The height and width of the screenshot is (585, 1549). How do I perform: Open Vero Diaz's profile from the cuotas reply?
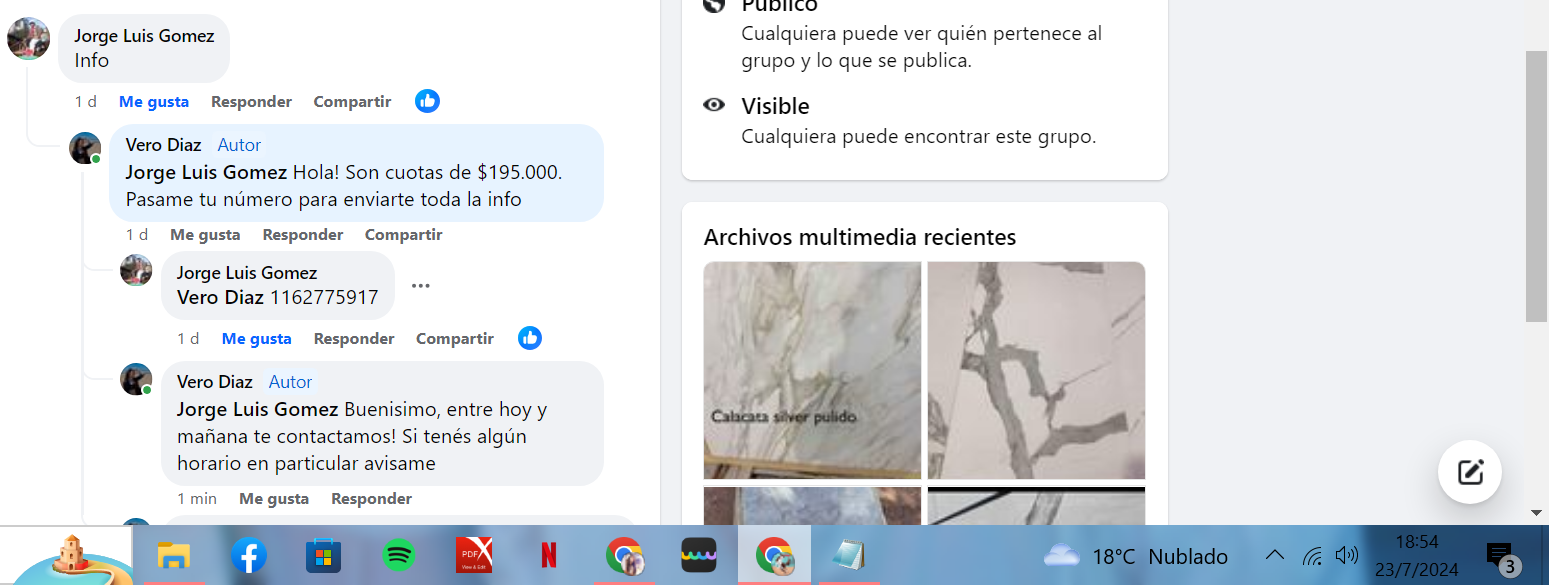click(163, 145)
